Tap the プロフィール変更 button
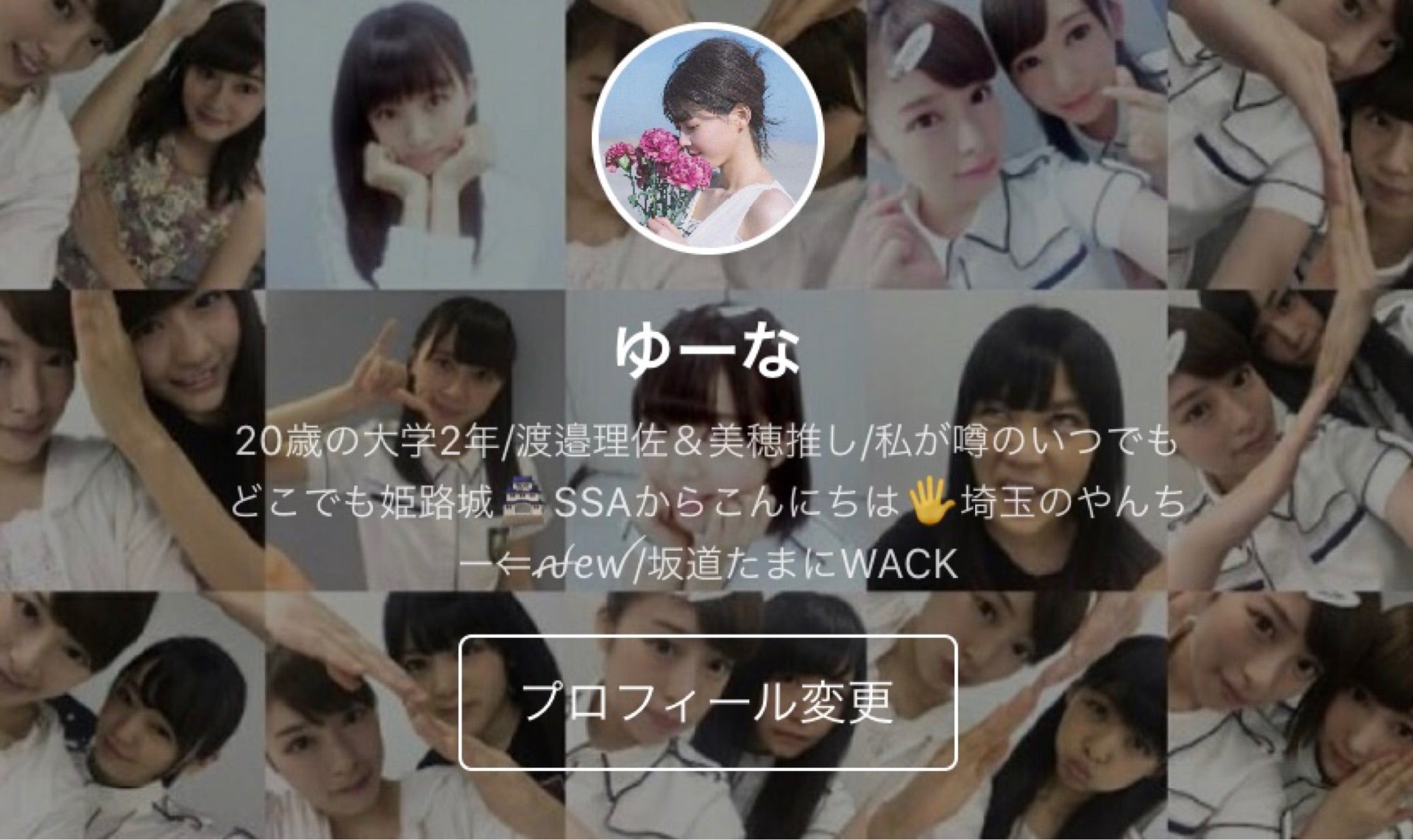Image resolution: width=1413 pixels, height=840 pixels. (x=708, y=702)
